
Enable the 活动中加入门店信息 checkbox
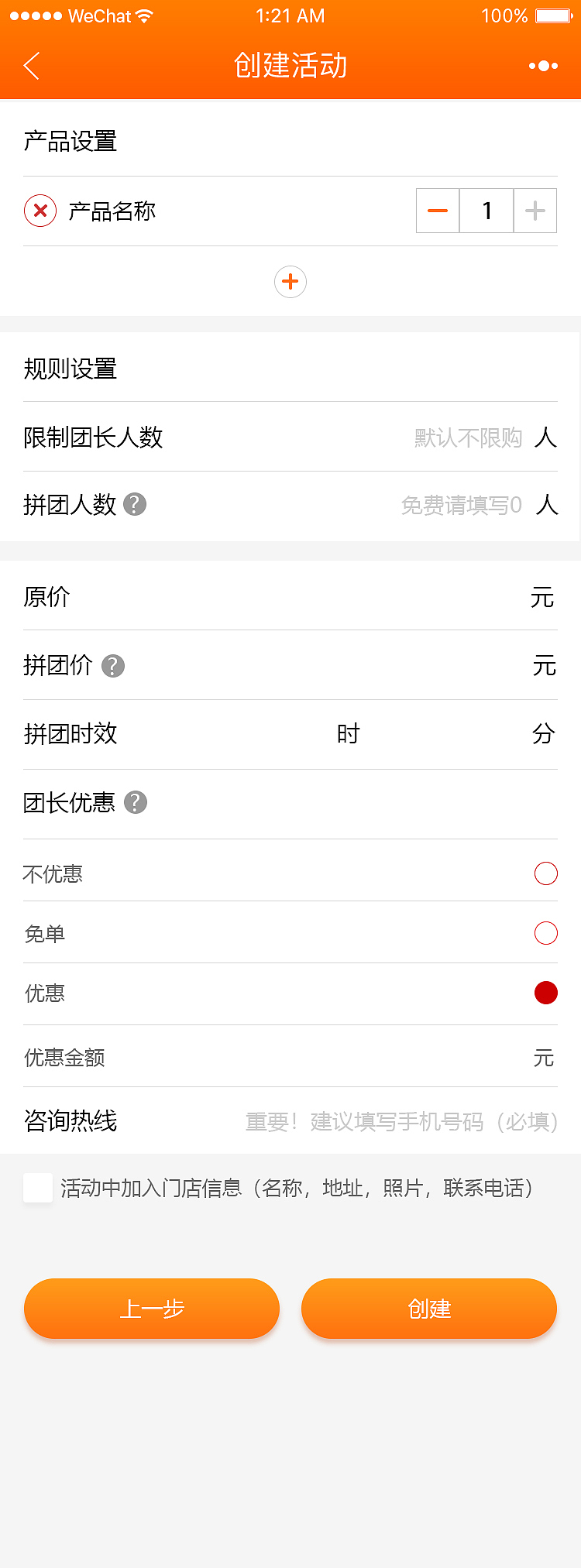[38, 1188]
